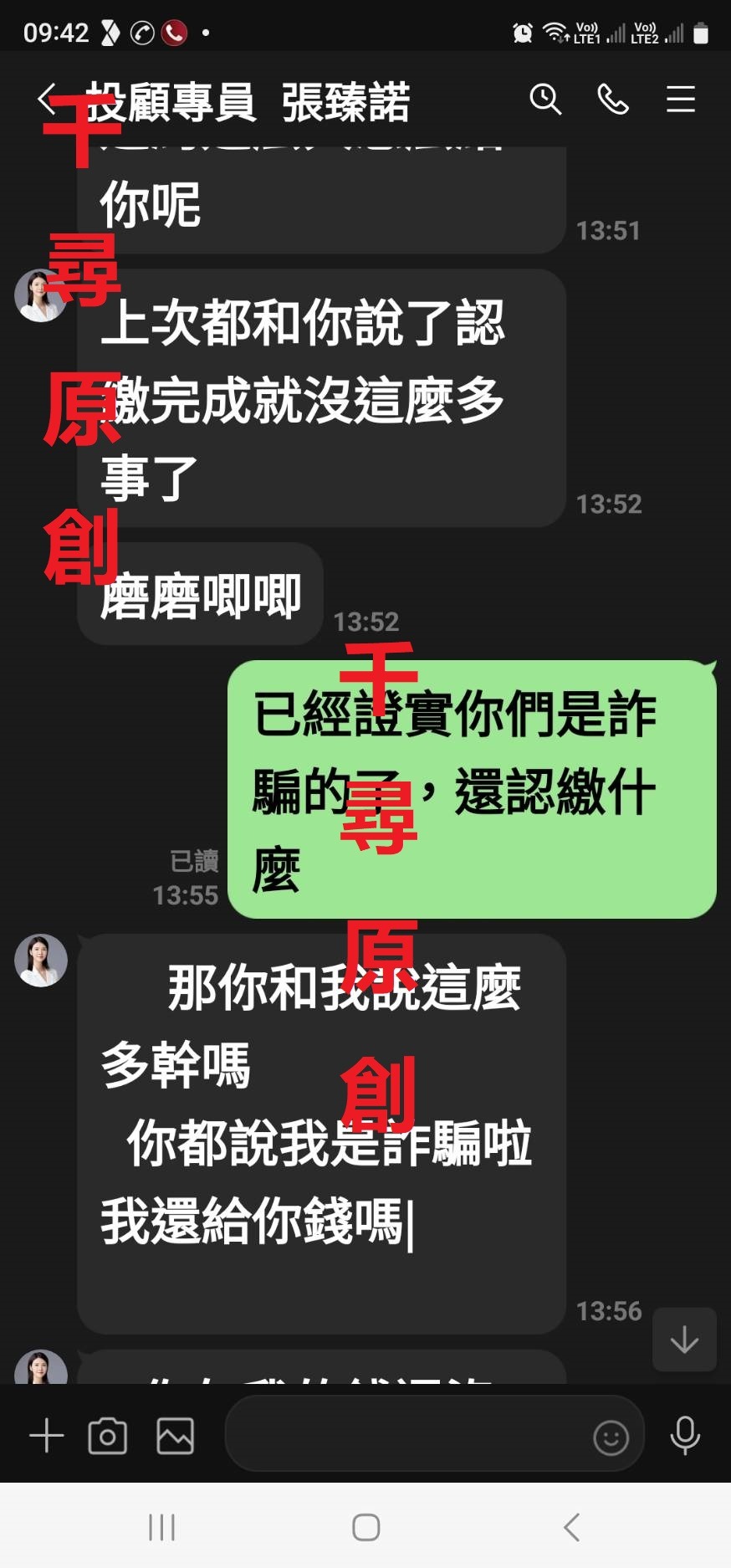
Task: Open the plus attachment menu
Action: coord(47,1436)
